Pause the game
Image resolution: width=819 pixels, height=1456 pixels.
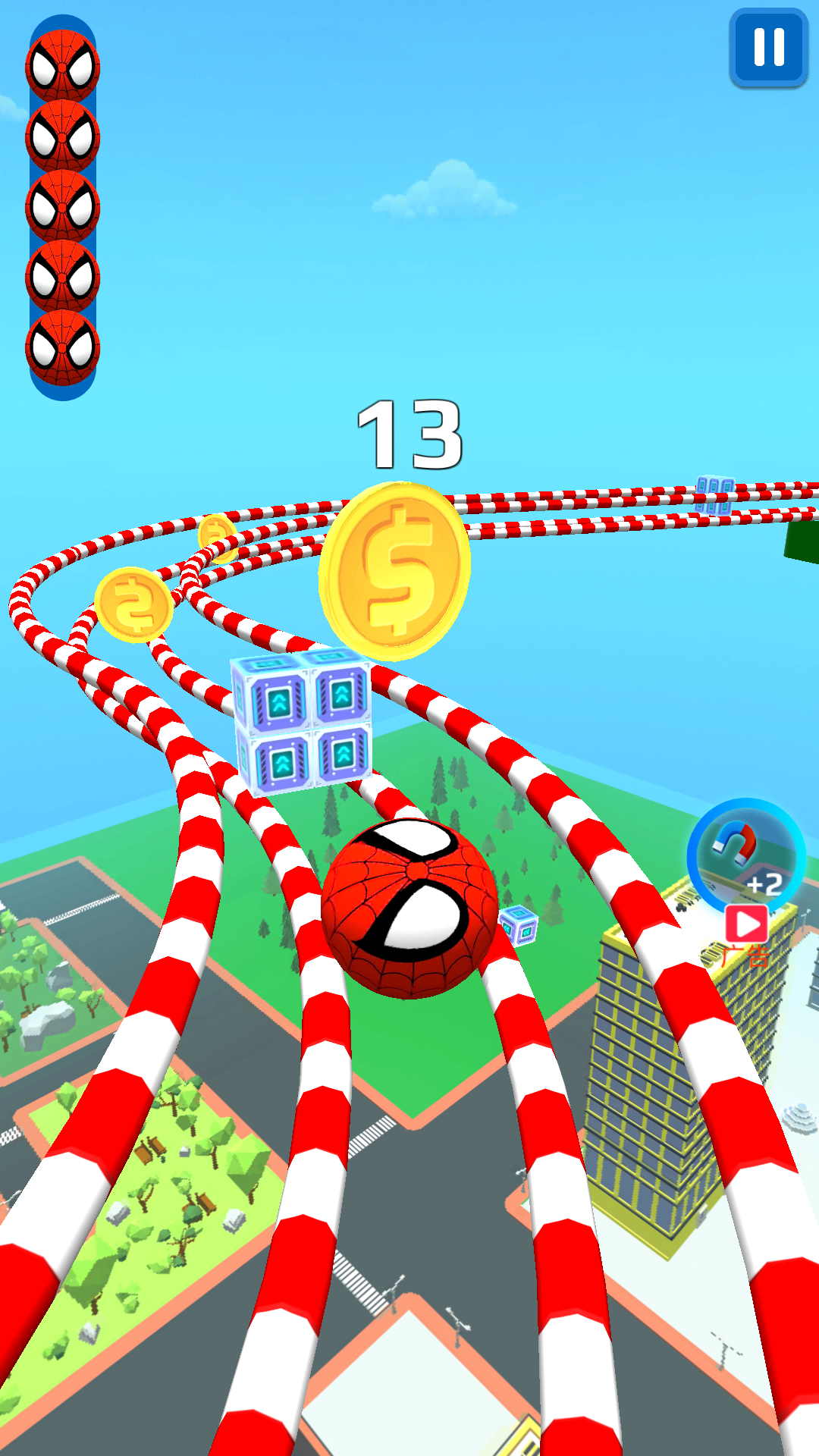pos(768,48)
